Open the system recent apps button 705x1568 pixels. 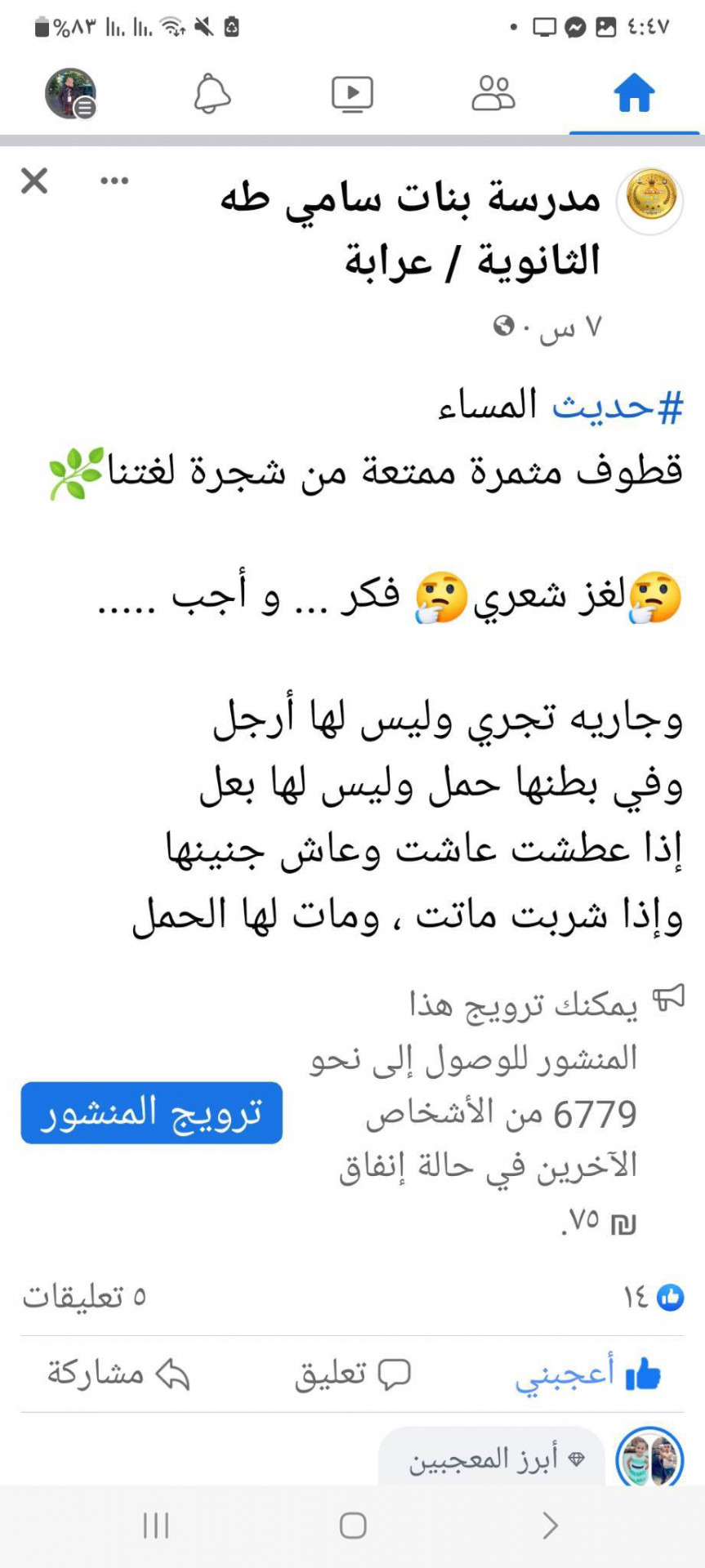(x=155, y=1525)
